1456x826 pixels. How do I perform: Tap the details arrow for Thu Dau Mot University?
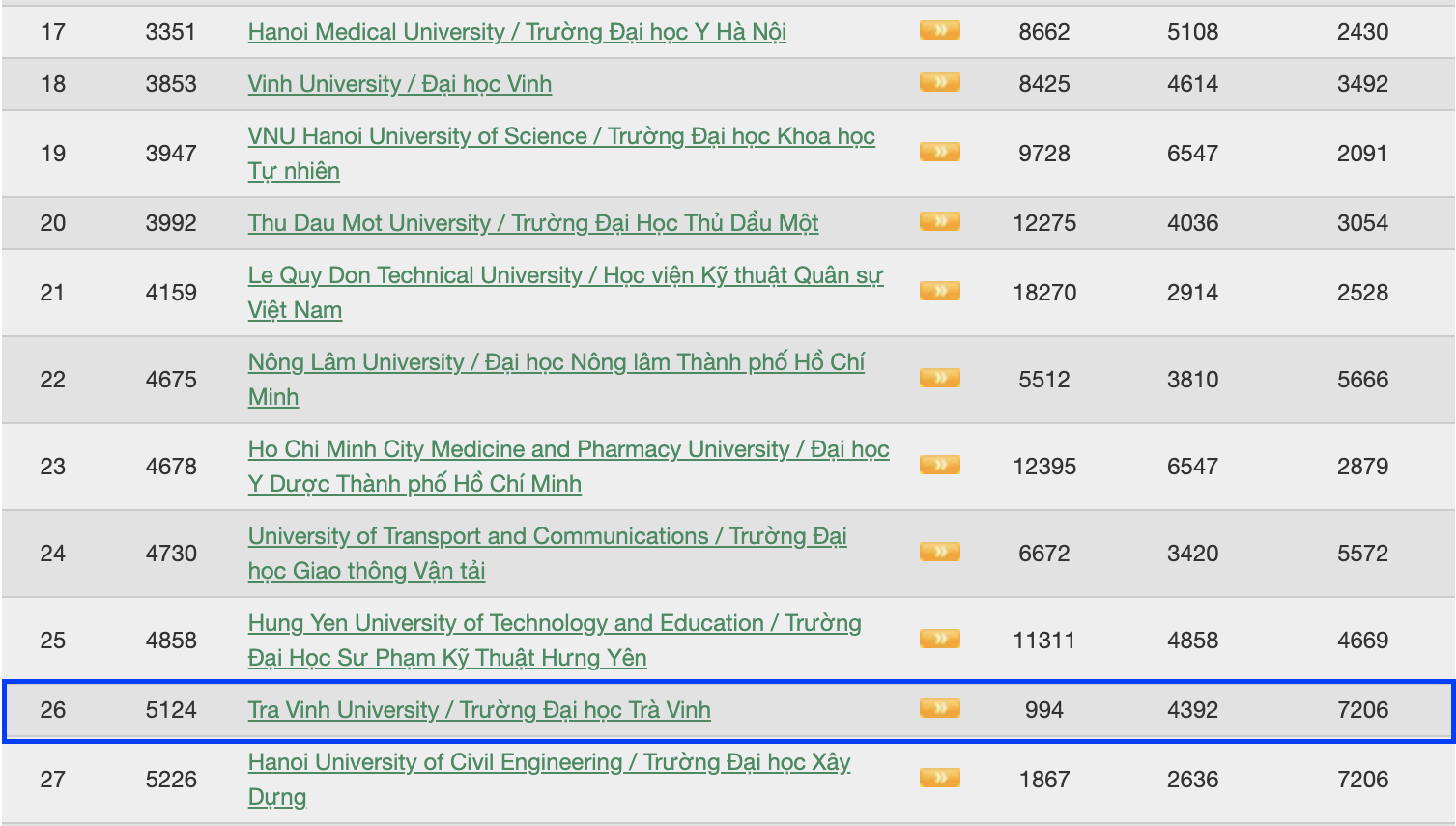coord(939,222)
